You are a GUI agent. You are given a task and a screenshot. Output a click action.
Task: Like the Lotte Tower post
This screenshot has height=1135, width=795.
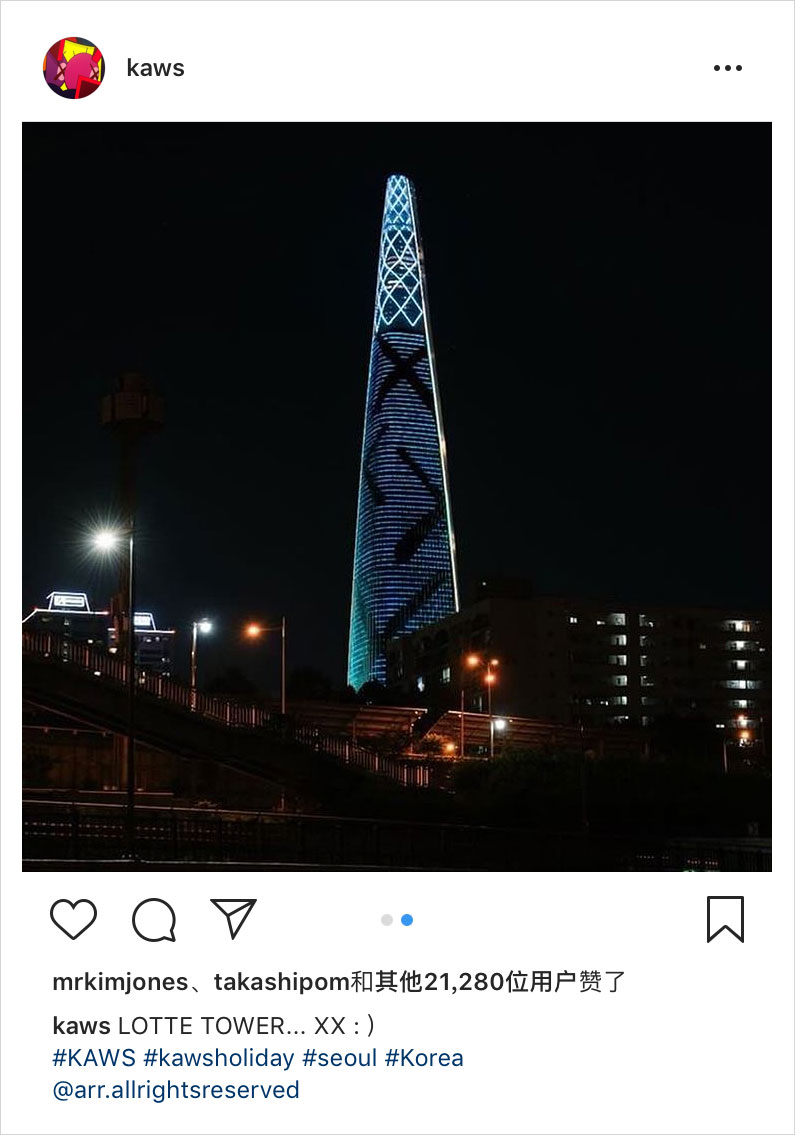pyautogui.click(x=74, y=919)
